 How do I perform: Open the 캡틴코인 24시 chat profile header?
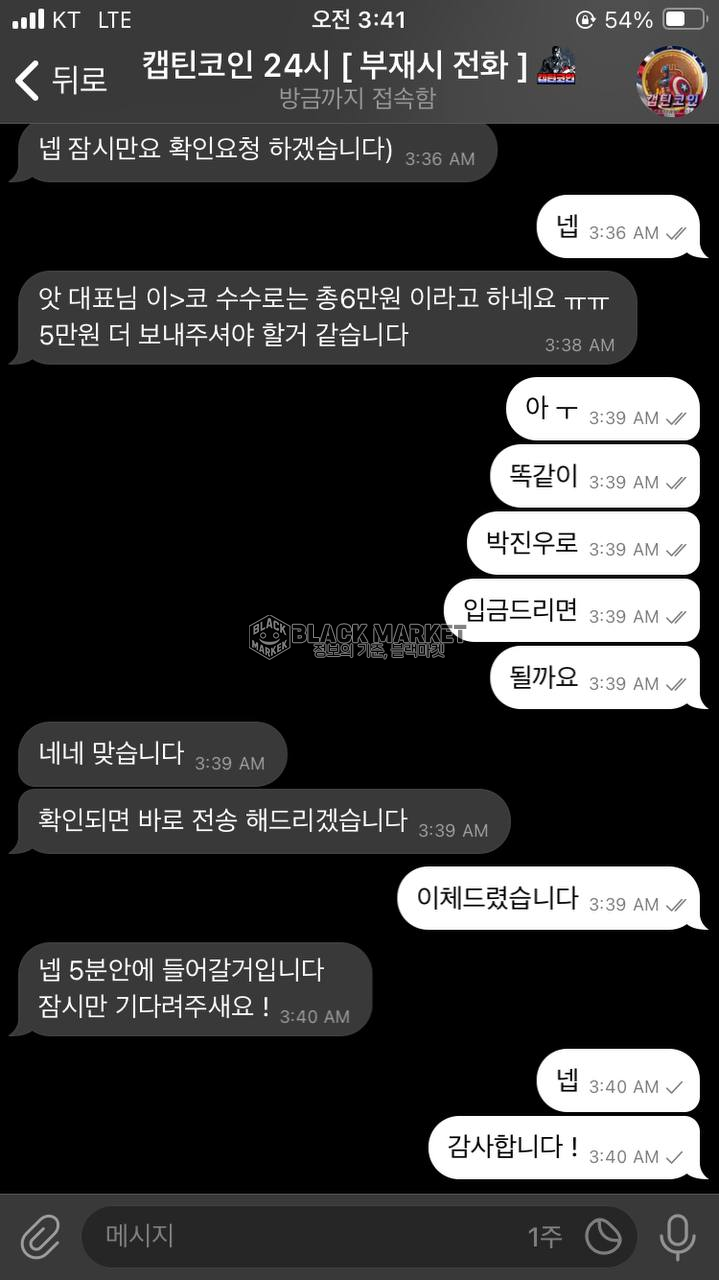tap(358, 78)
